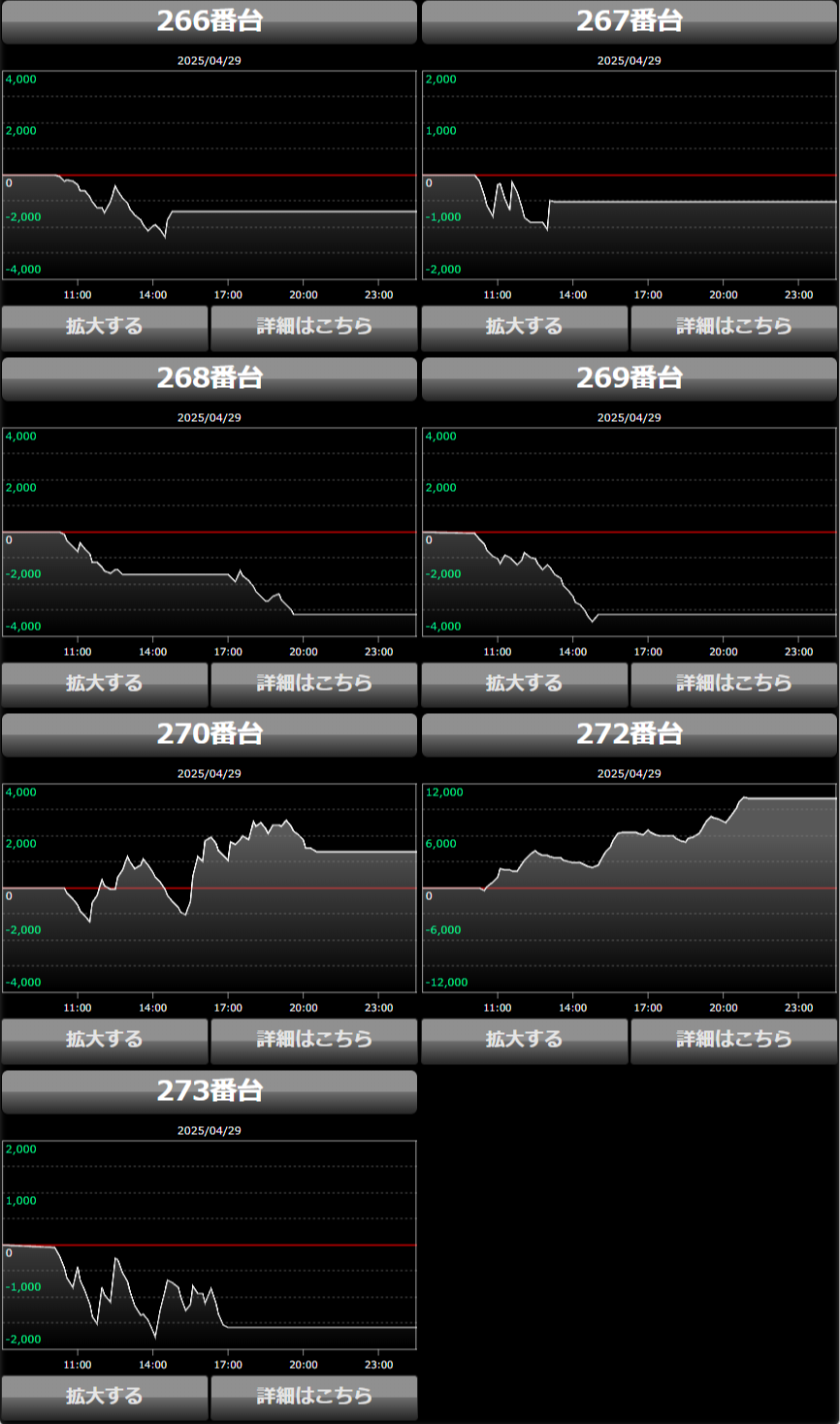
Task: View details for machine 272番台
Action: [734, 1041]
